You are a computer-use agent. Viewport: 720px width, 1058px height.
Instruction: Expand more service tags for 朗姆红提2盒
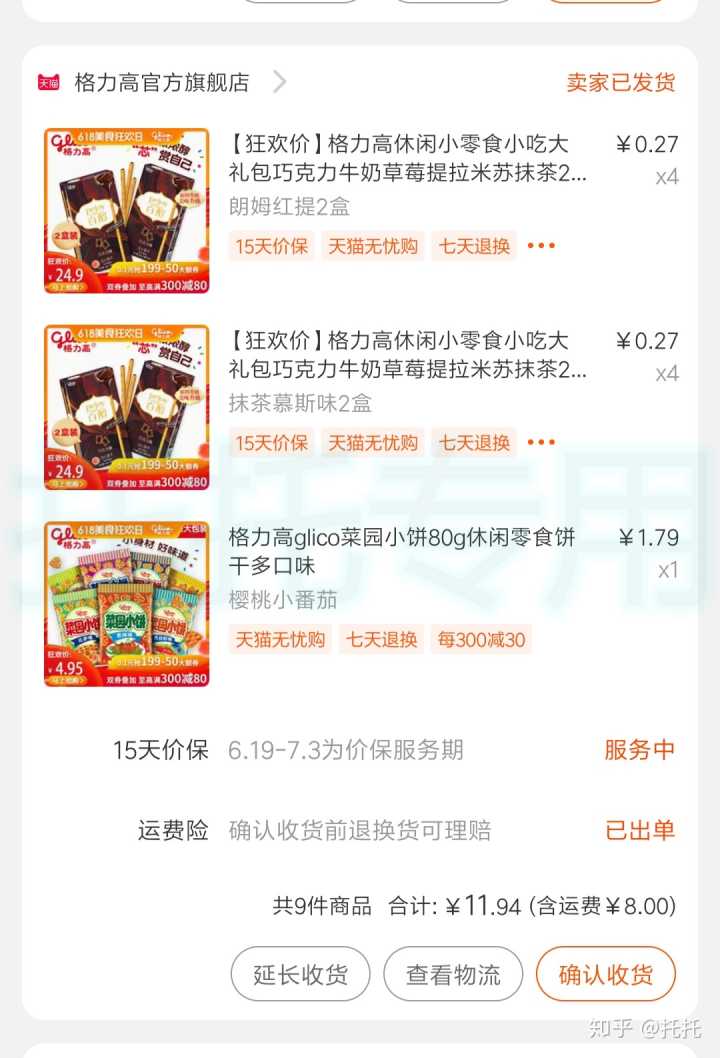pyautogui.click(x=541, y=246)
